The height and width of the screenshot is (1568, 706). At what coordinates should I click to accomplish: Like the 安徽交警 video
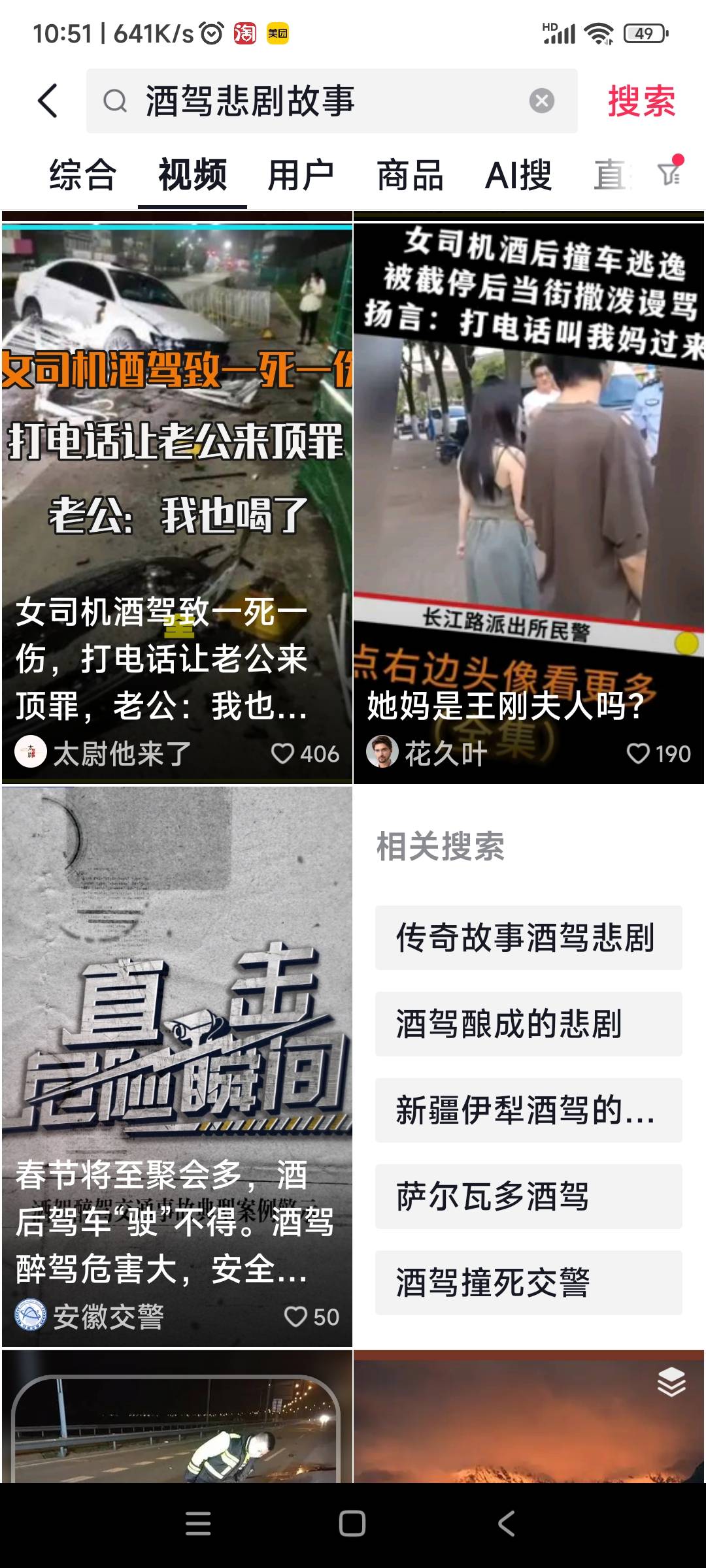point(295,1316)
